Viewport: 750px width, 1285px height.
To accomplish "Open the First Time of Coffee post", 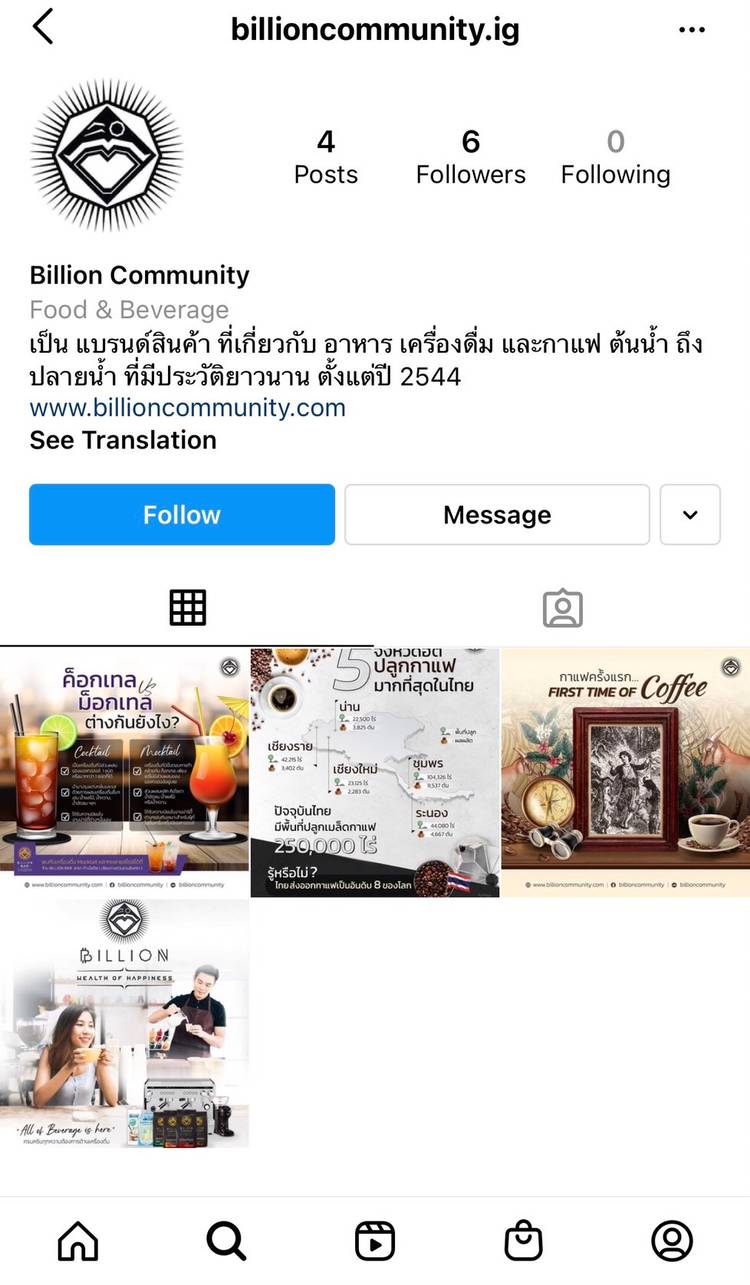I will pyautogui.click(x=625, y=772).
